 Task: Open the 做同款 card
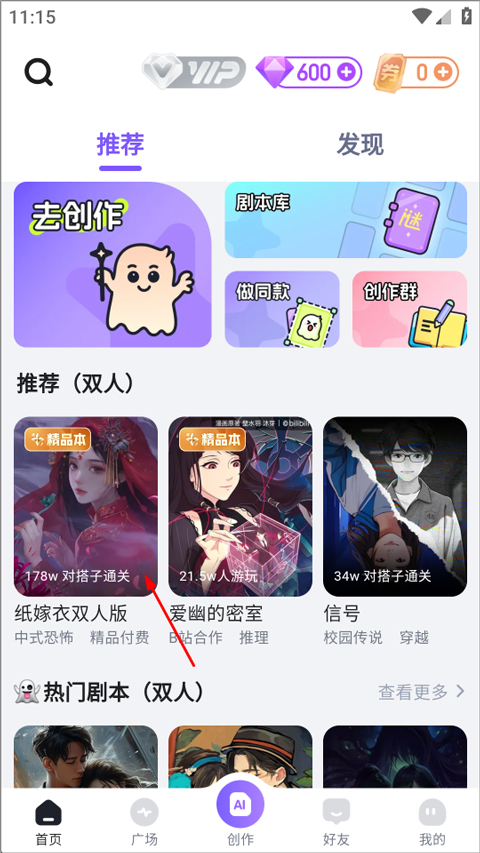[282, 309]
